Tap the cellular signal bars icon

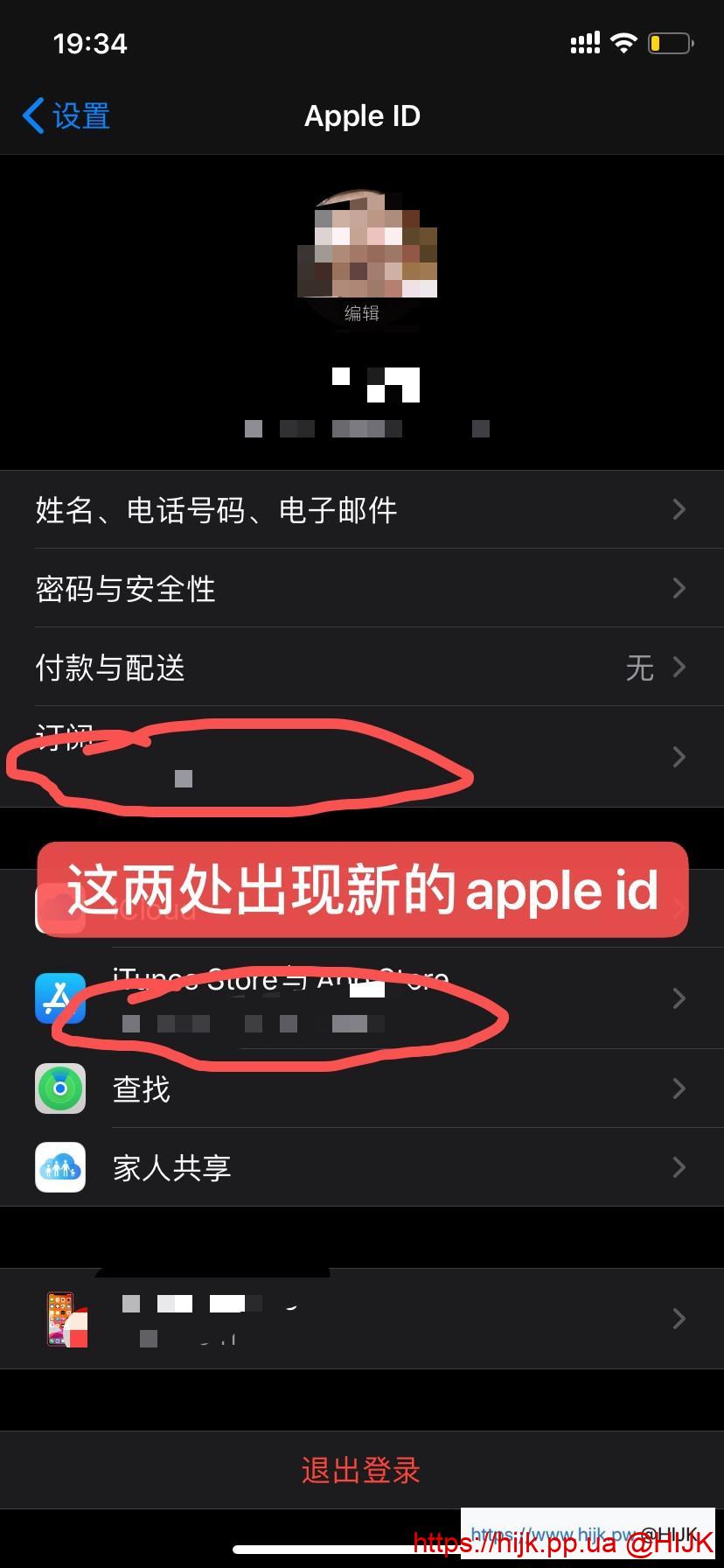(584, 41)
